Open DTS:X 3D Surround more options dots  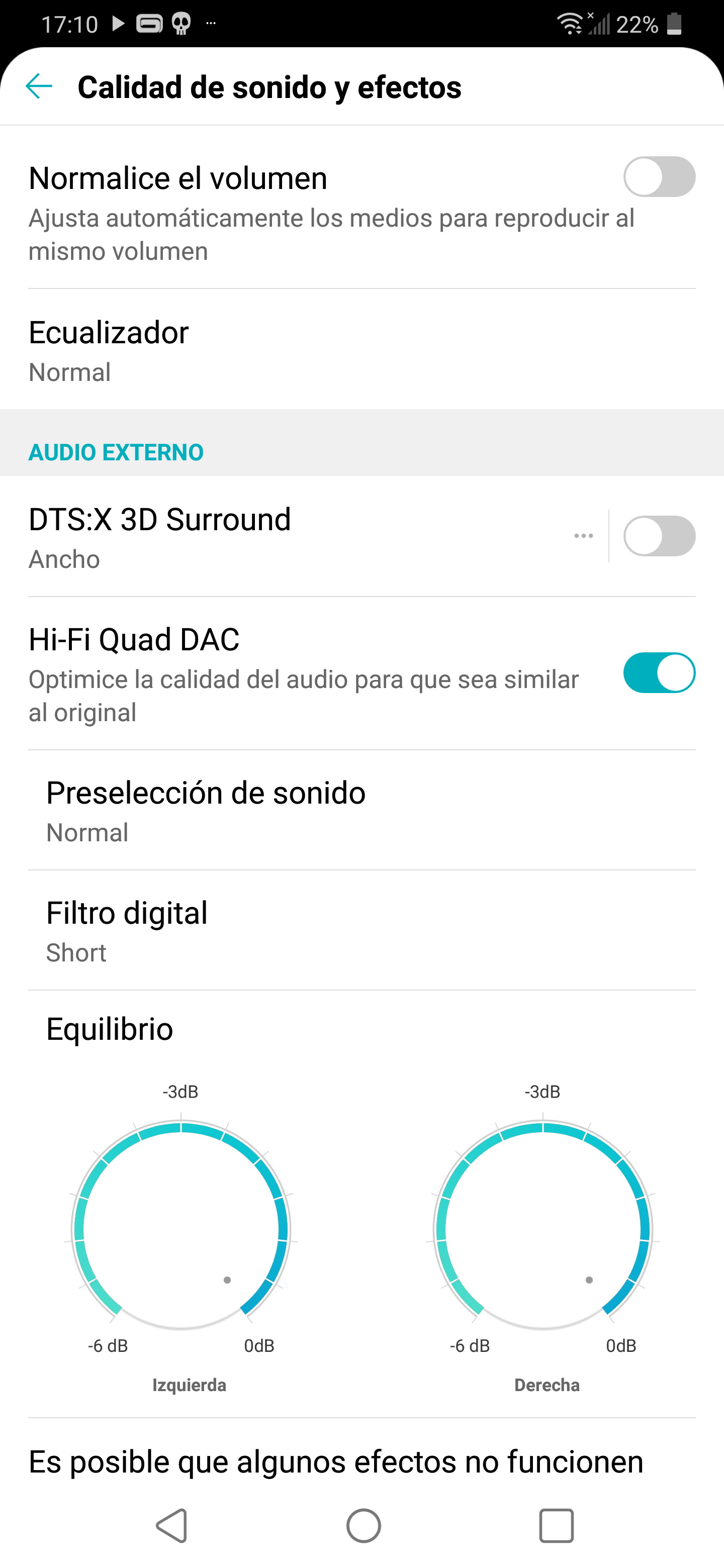point(583,536)
